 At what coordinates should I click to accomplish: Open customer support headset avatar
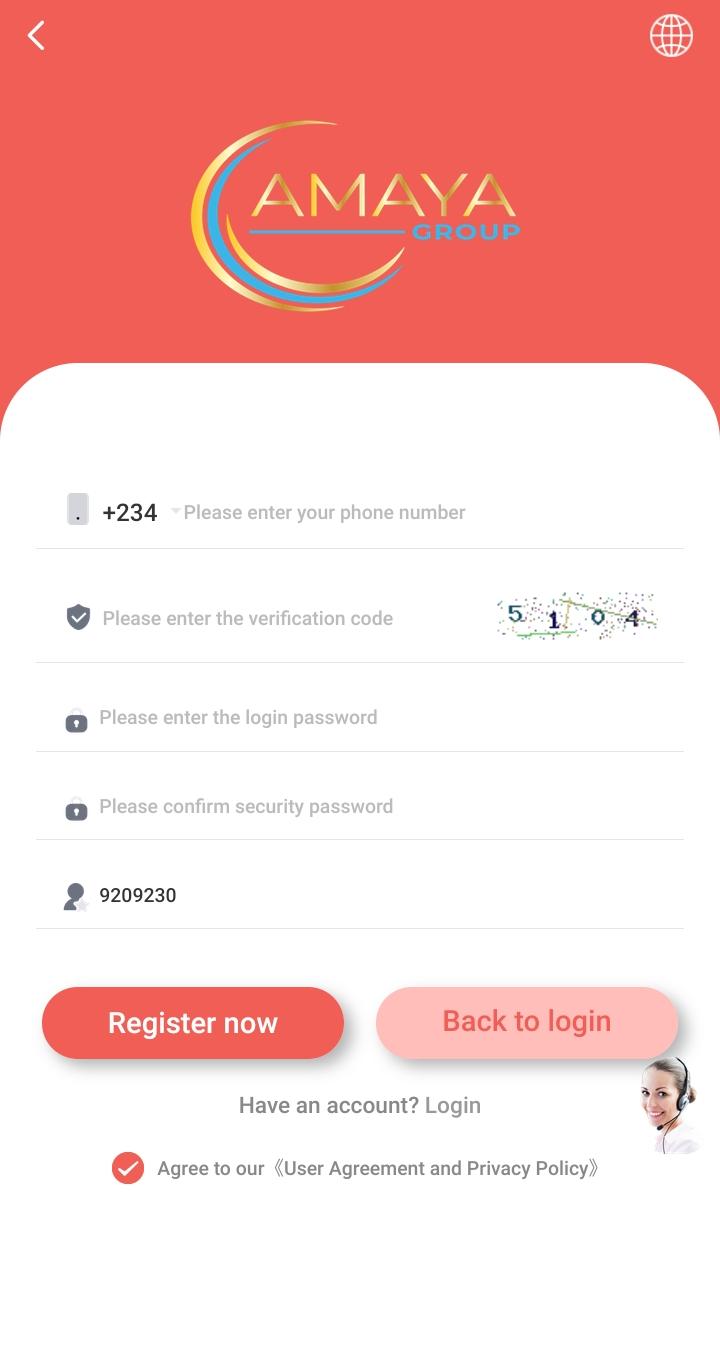(x=668, y=1105)
